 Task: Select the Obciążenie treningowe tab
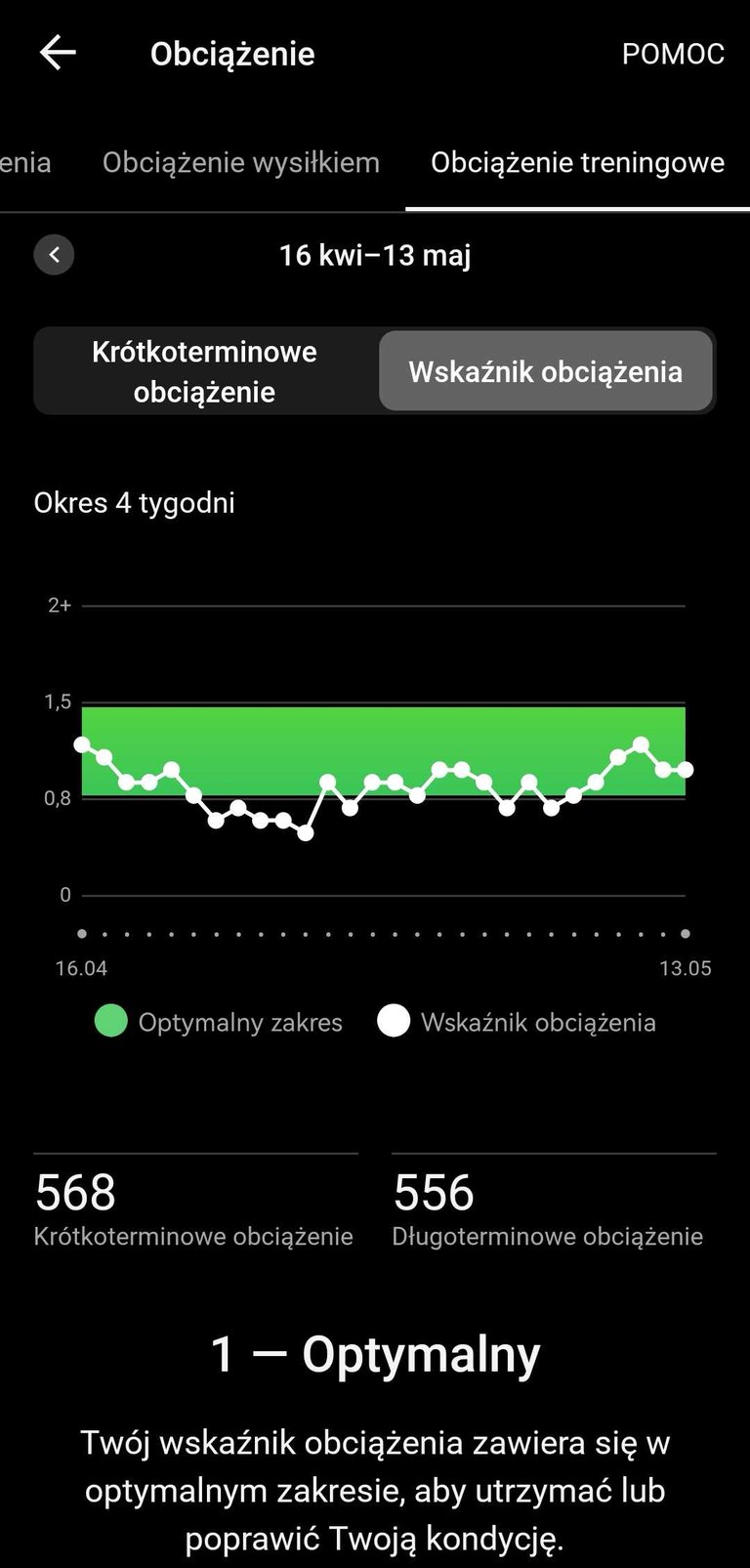(577, 162)
